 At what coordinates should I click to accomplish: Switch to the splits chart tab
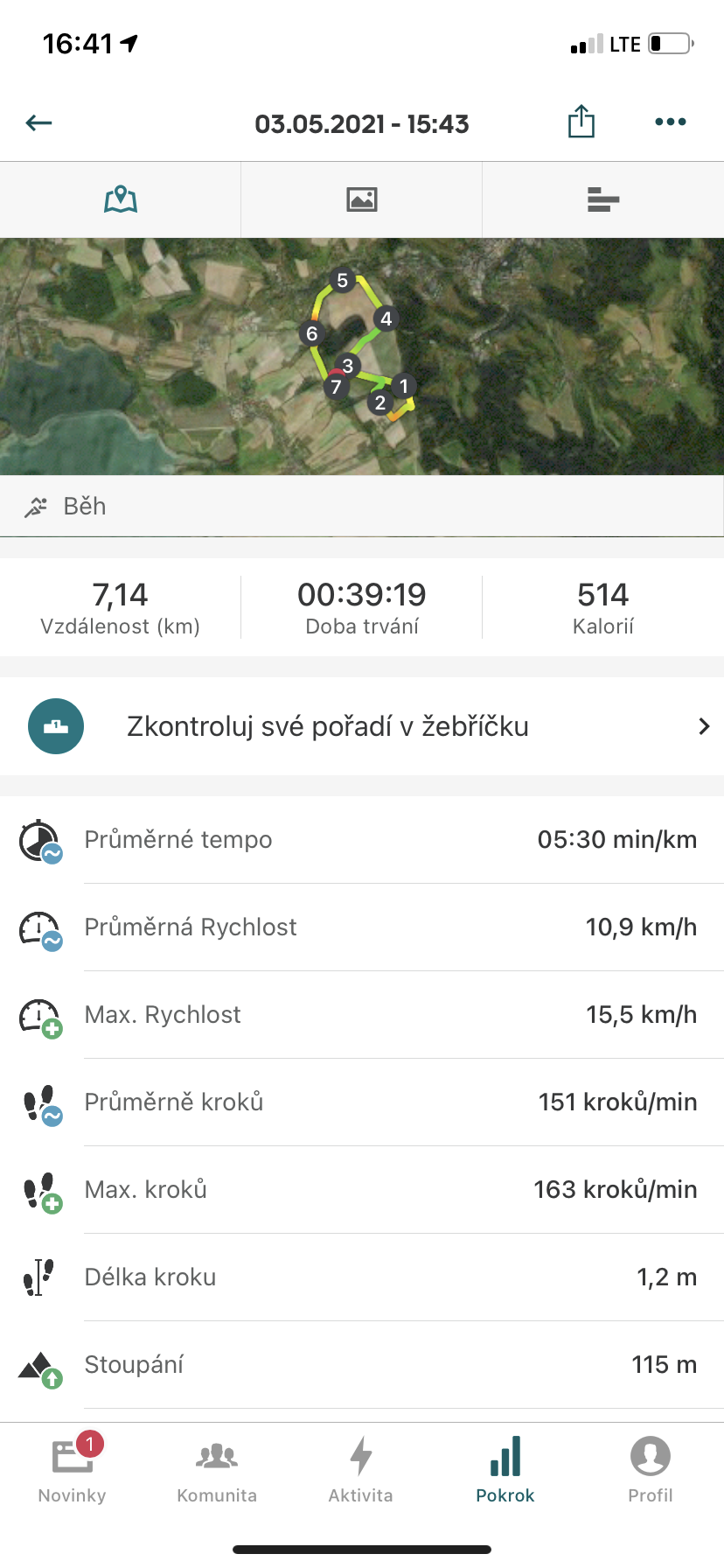pos(603,199)
